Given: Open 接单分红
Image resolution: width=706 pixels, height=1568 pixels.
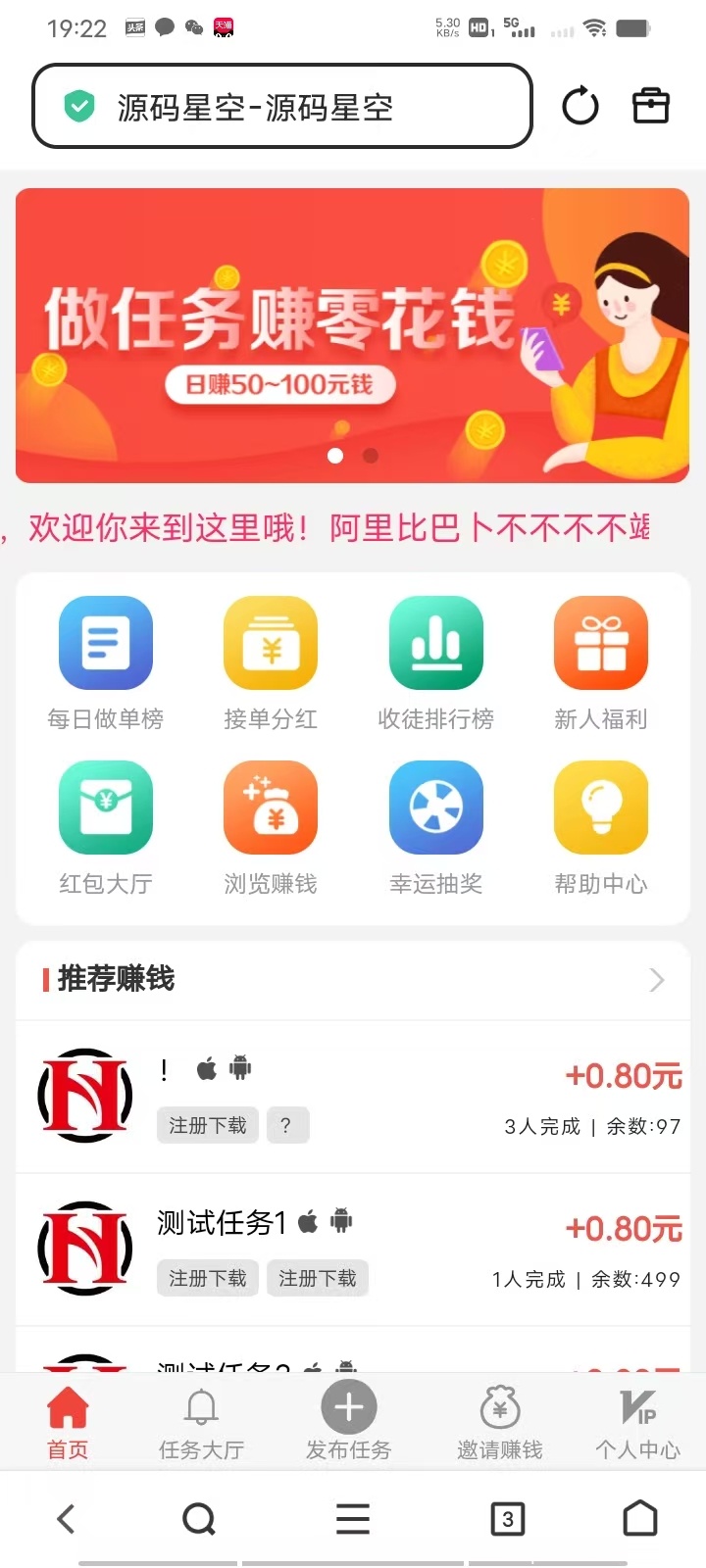Looking at the screenshot, I should click(271, 662).
